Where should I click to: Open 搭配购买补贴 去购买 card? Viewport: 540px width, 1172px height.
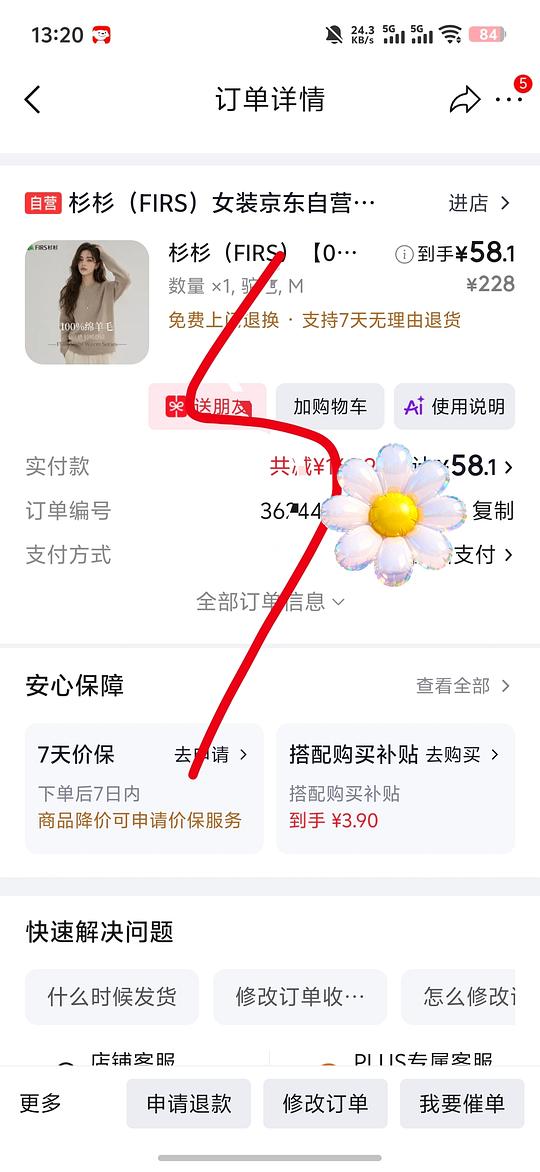(x=396, y=788)
